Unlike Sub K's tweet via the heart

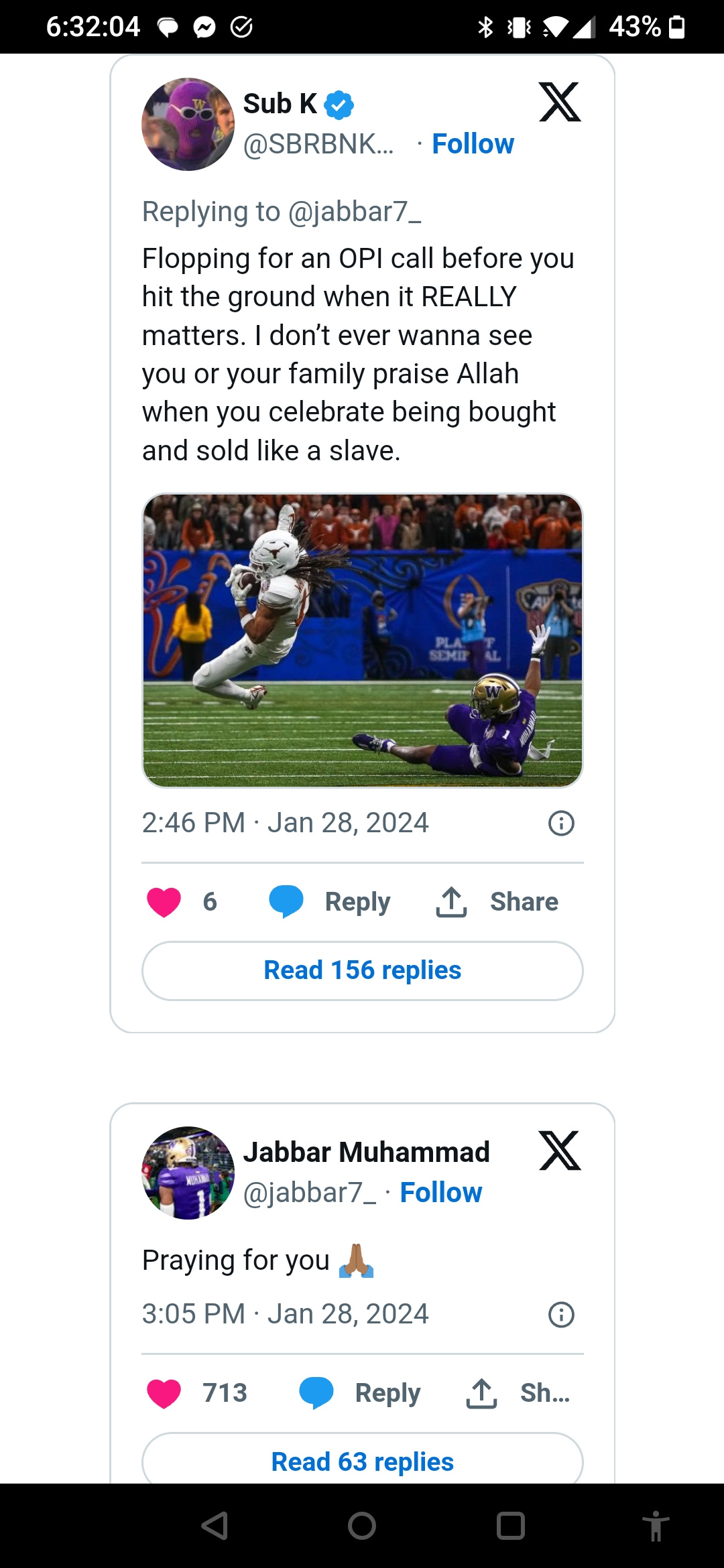point(163,901)
